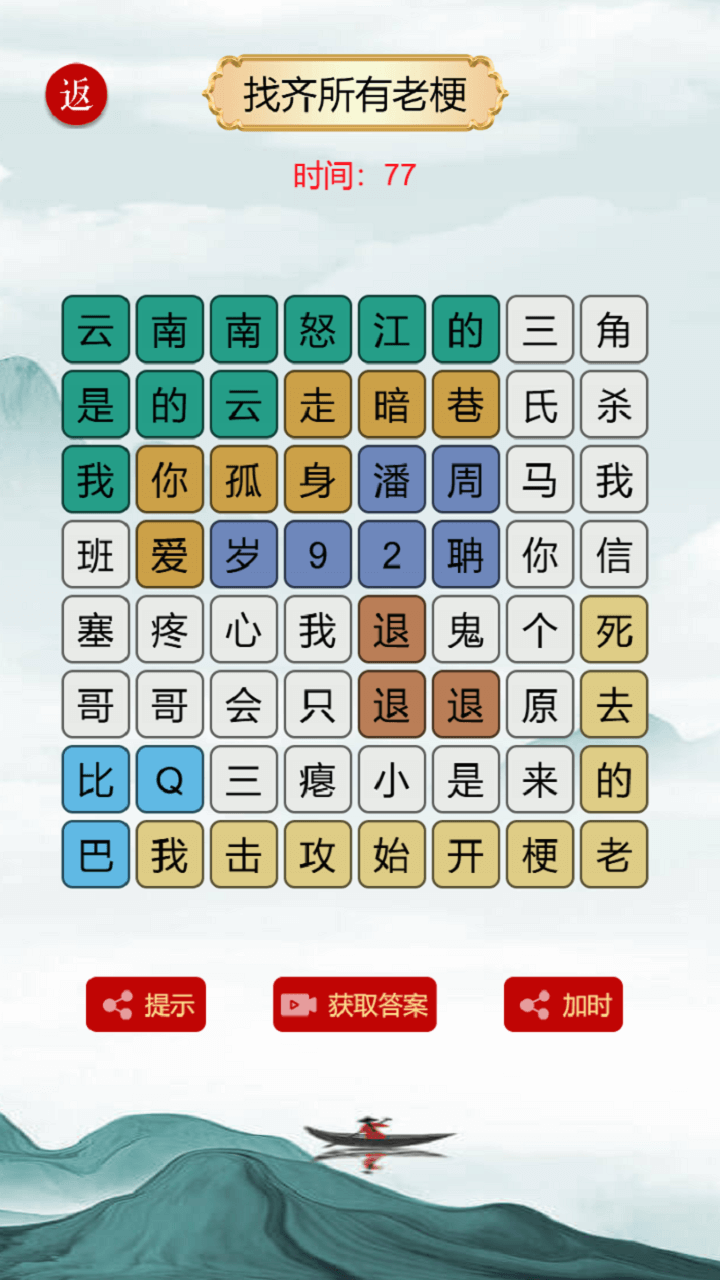Tap the 怒 tile in the top row
This screenshot has width=720, height=1280.
318,330
